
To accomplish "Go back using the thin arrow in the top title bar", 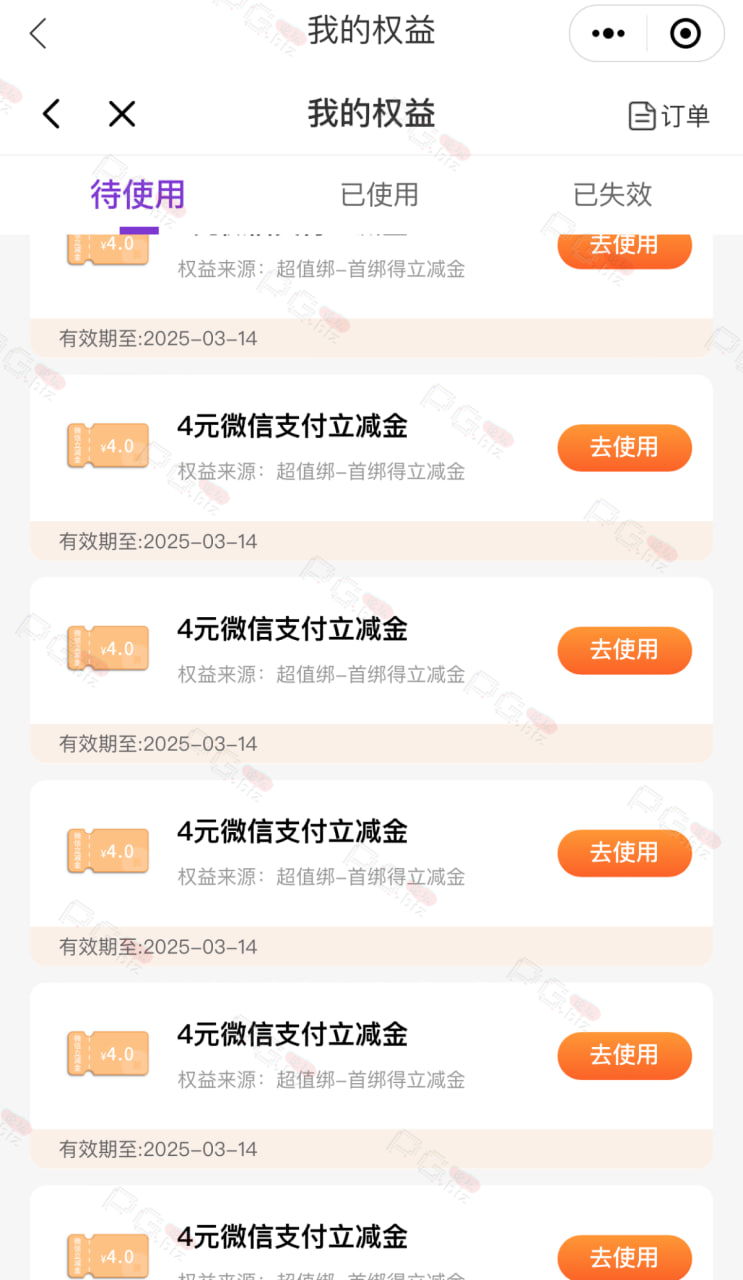I will pyautogui.click(x=38, y=34).
